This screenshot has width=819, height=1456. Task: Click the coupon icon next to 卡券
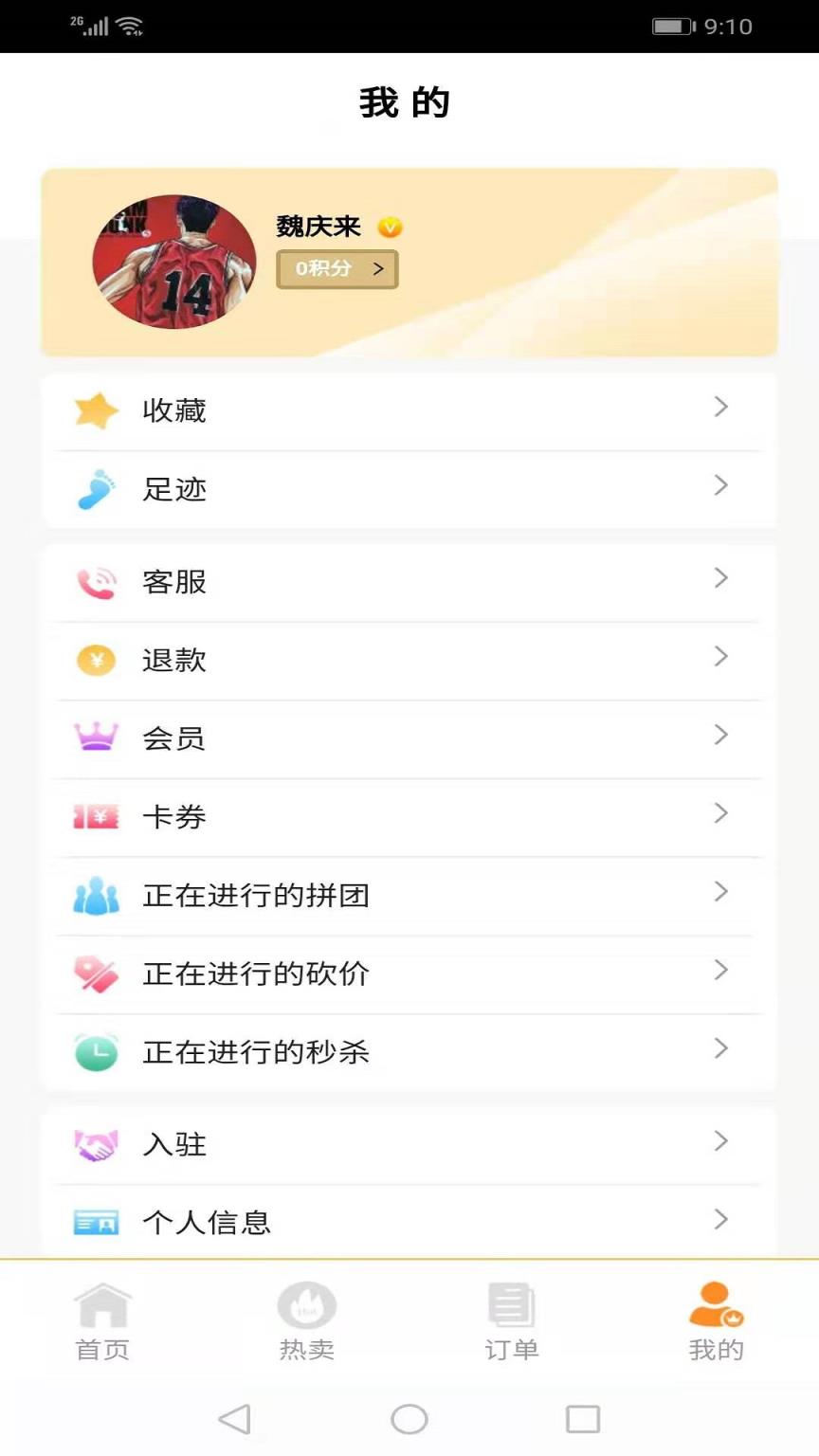(x=94, y=816)
